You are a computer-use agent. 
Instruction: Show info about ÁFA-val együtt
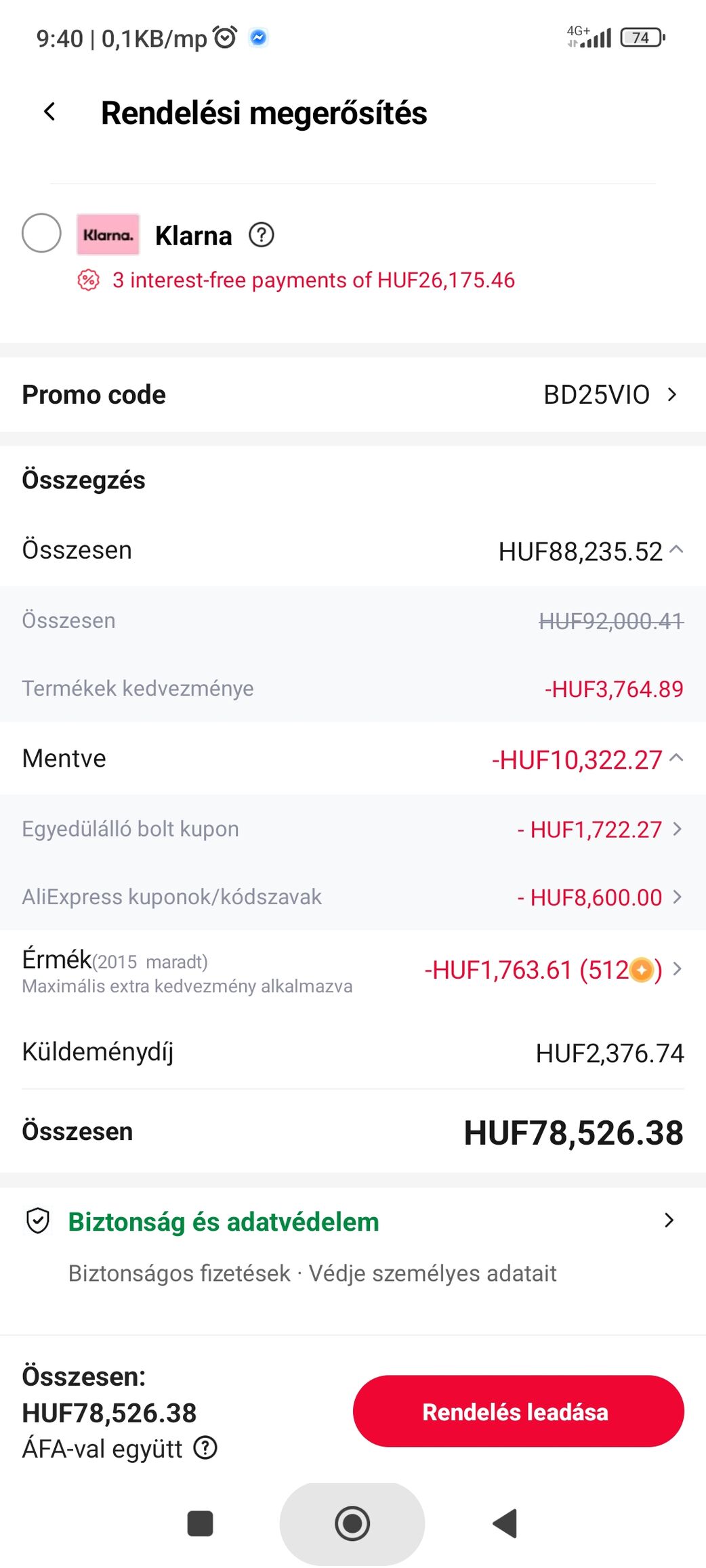pyautogui.click(x=205, y=1448)
